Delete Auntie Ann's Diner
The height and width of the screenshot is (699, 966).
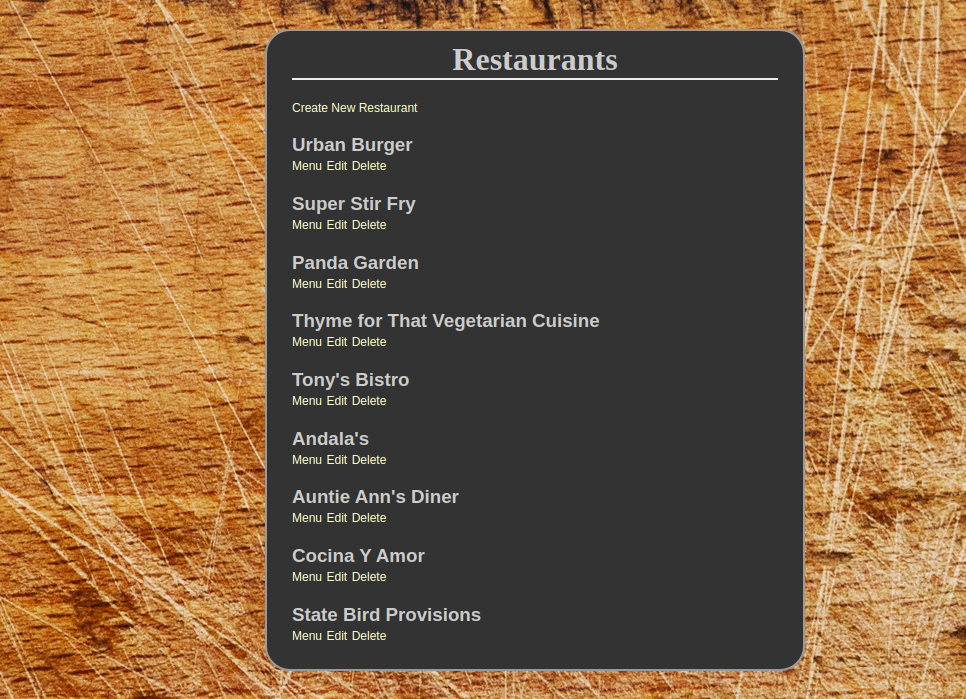click(369, 518)
